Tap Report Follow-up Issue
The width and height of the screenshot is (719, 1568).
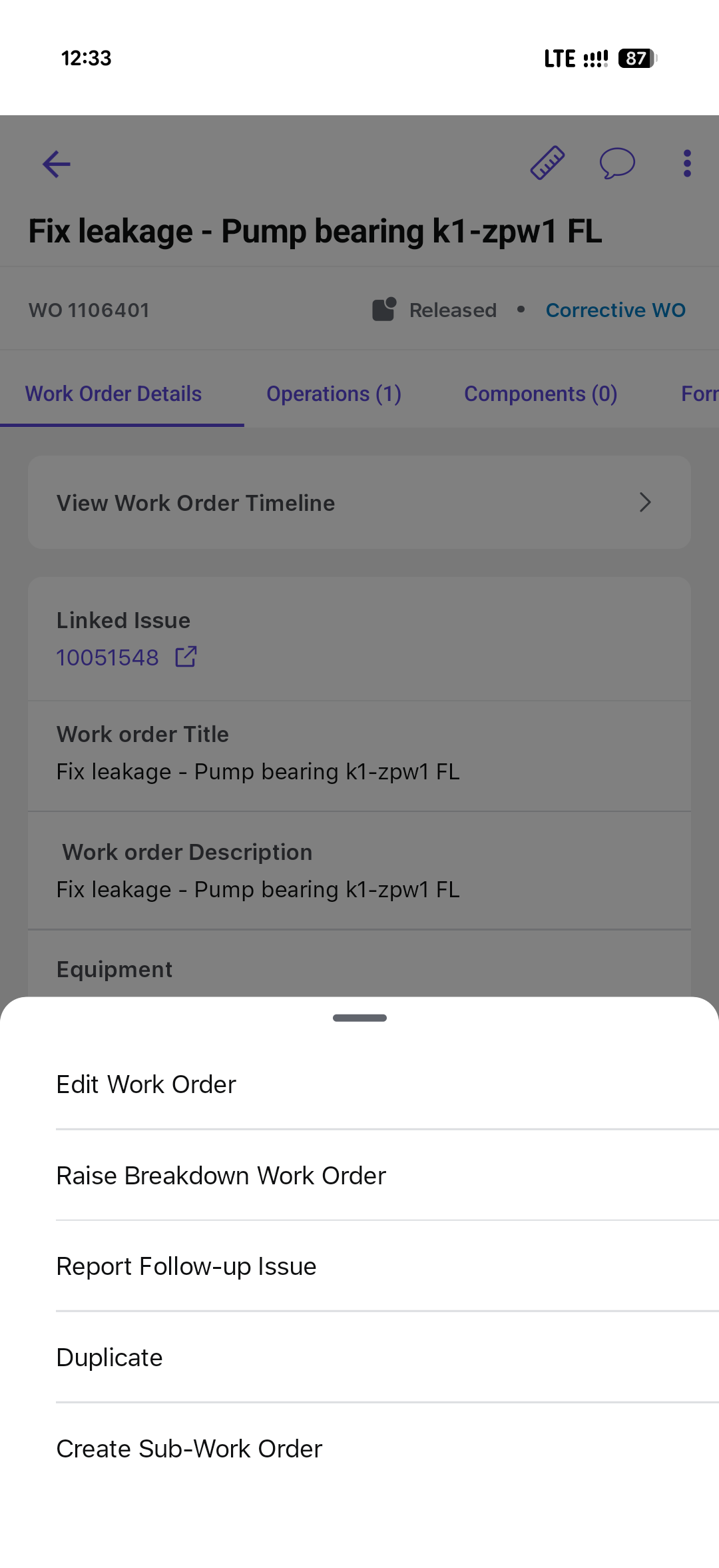tap(186, 1266)
